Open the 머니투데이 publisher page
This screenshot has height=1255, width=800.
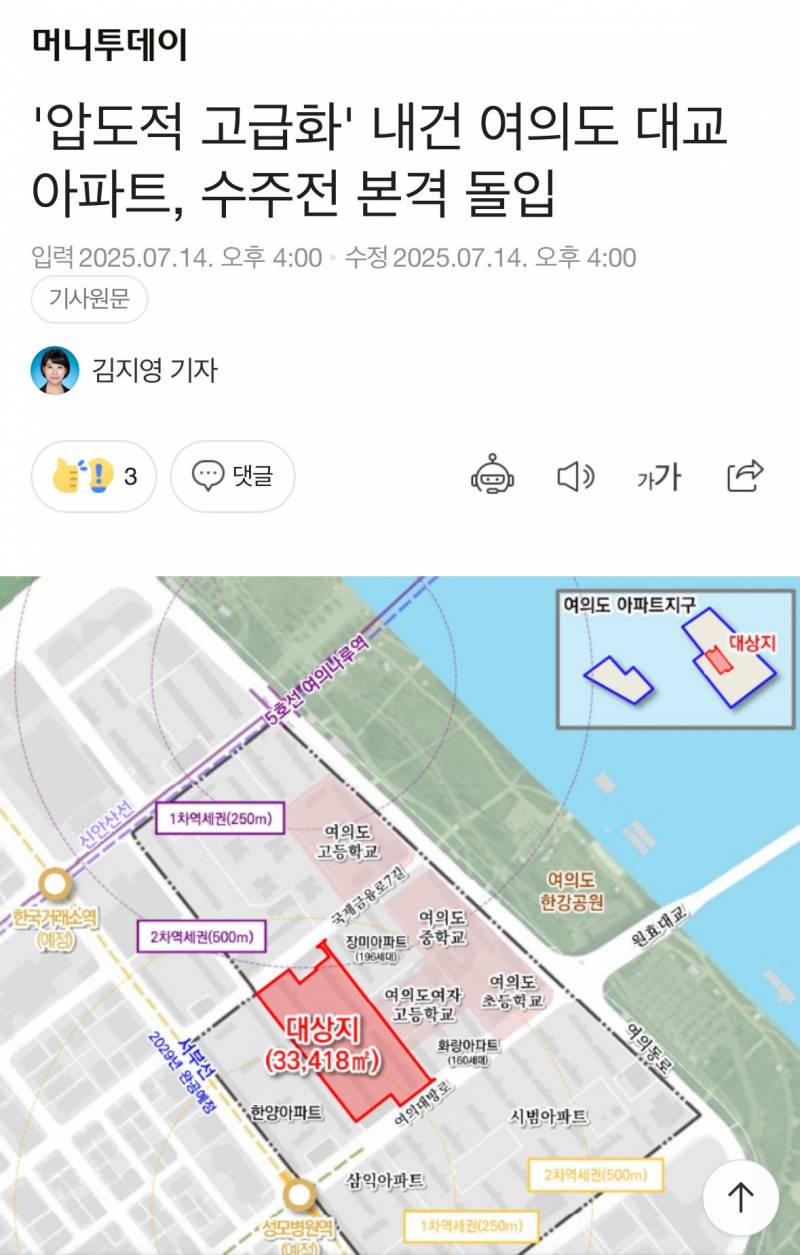click(109, 44)
